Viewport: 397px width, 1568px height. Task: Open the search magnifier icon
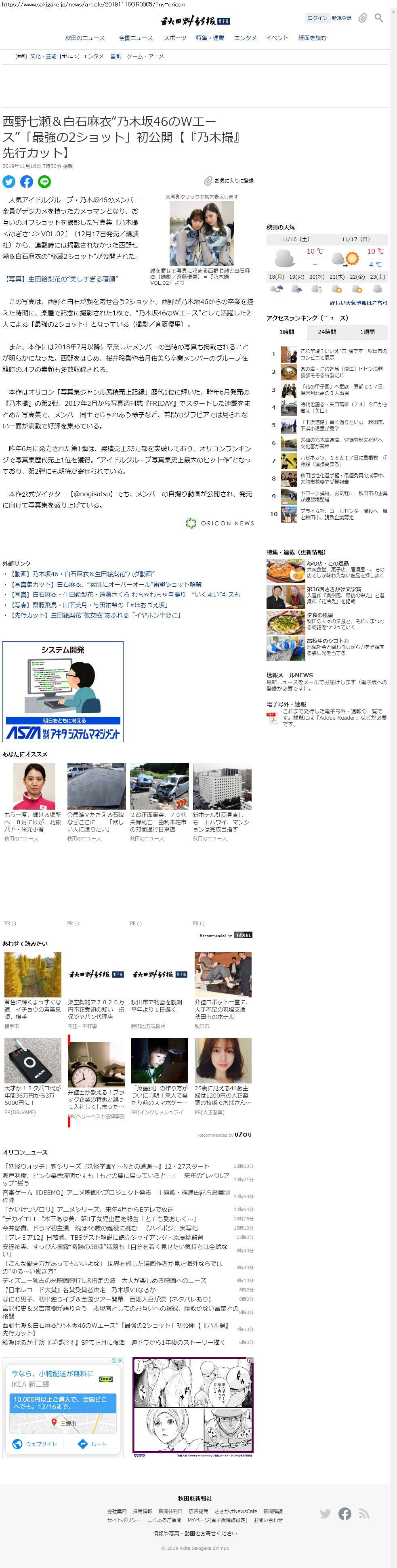click(379, 18)
